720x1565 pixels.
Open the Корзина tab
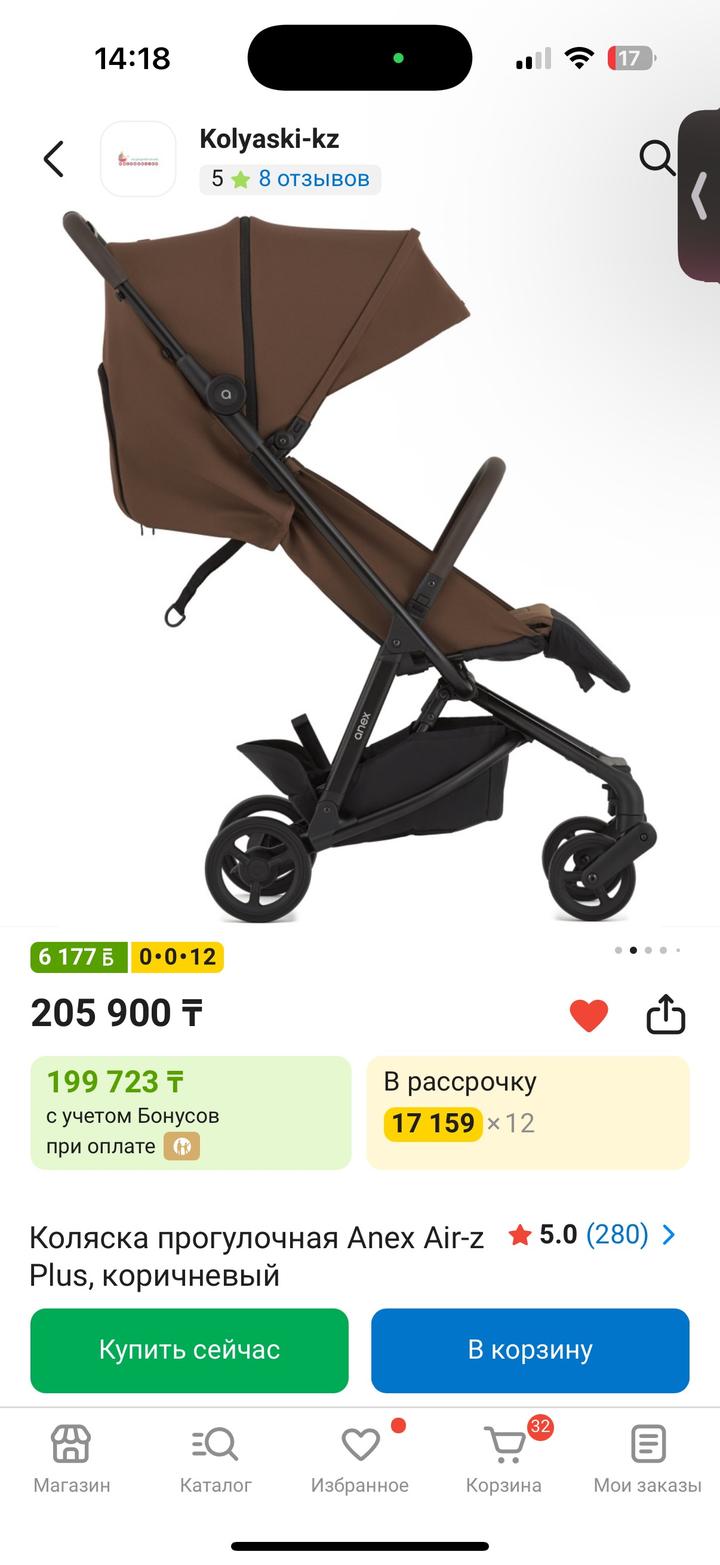504,1459
